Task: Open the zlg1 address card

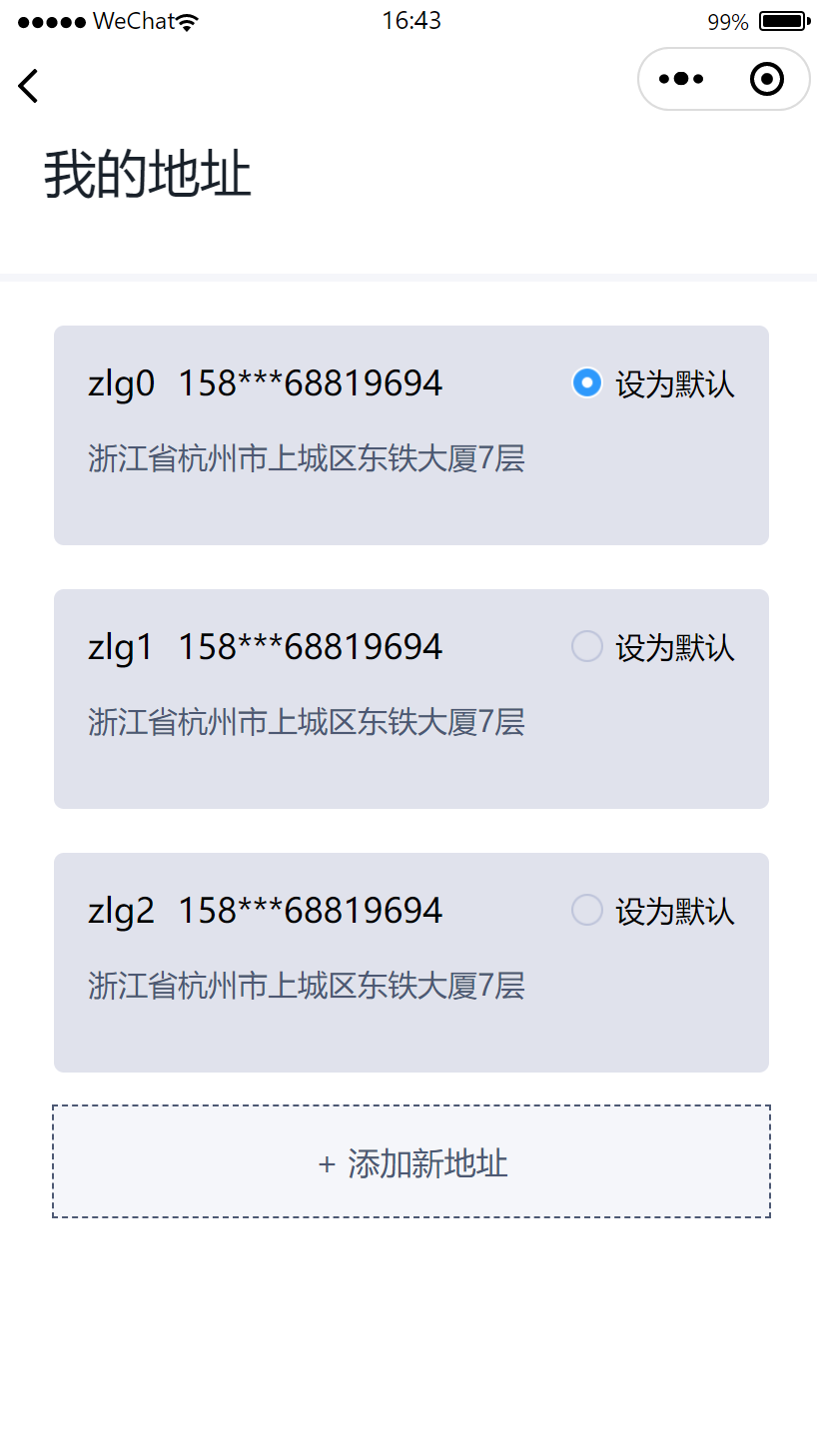Action: (x=411, y=699)
